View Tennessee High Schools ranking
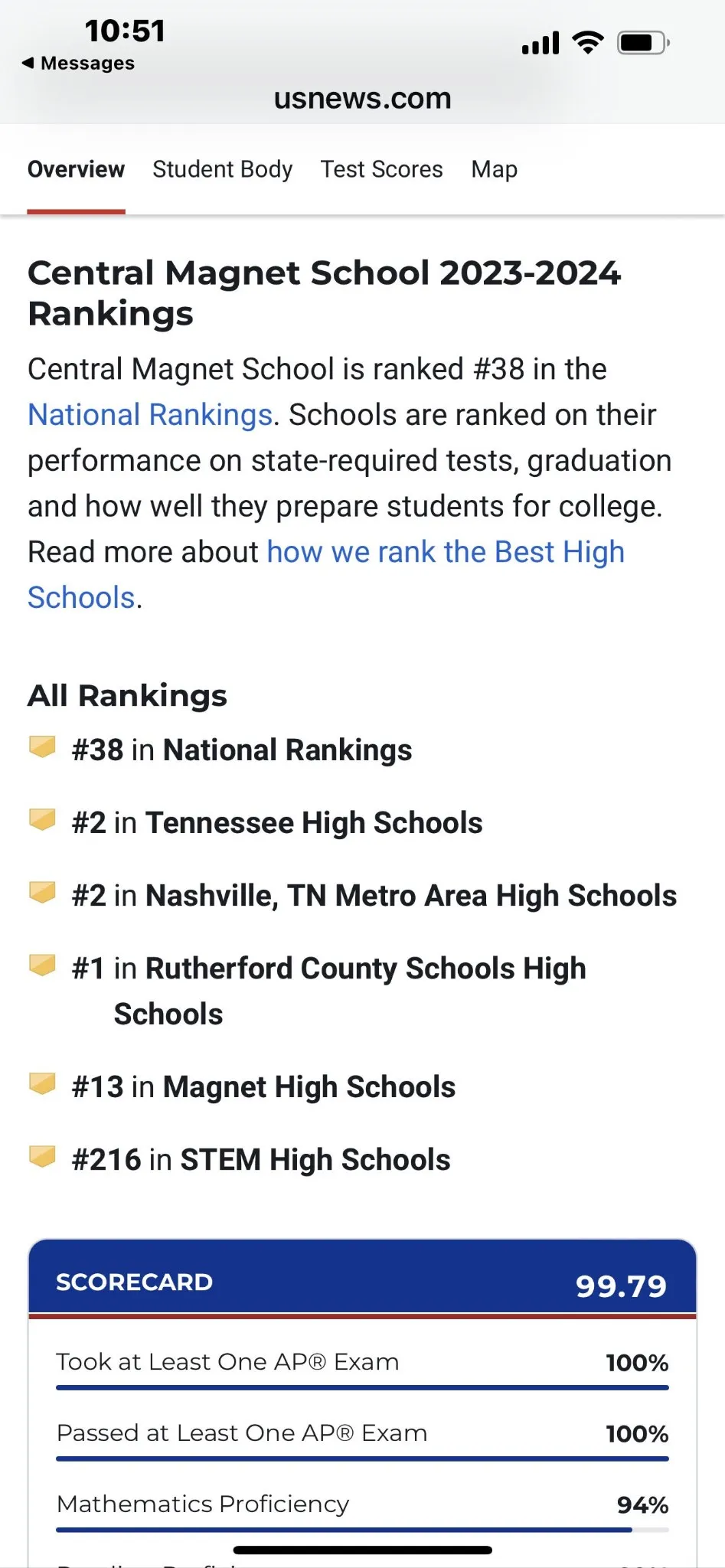The width and height of the screenshot is (725, 1568). 313,823
